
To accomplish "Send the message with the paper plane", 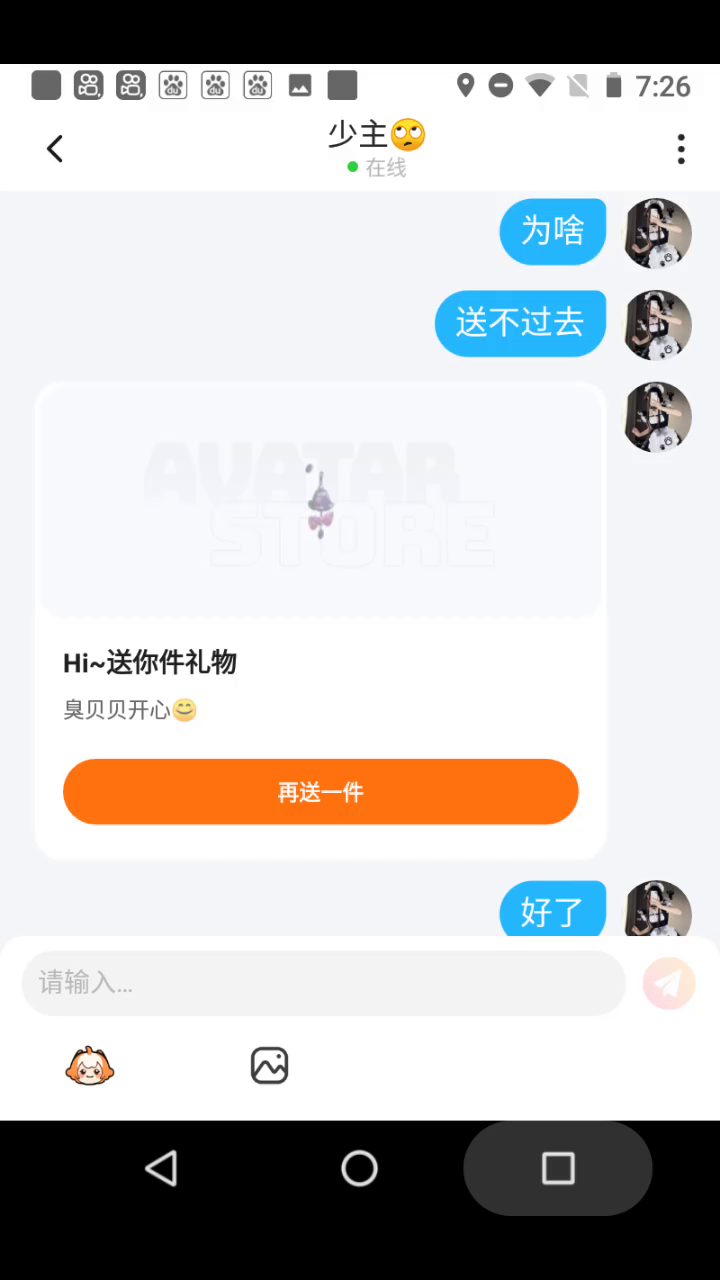I will pyautogui.click(x=668, y=983).
